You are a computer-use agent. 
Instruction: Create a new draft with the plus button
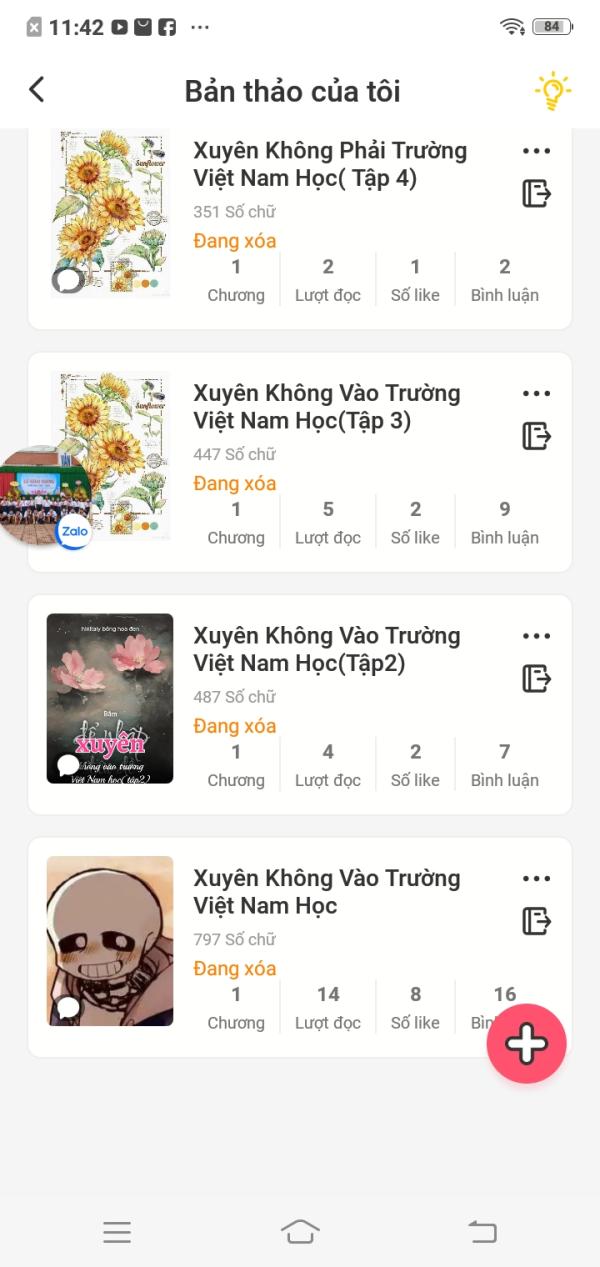pos(526,1044)
